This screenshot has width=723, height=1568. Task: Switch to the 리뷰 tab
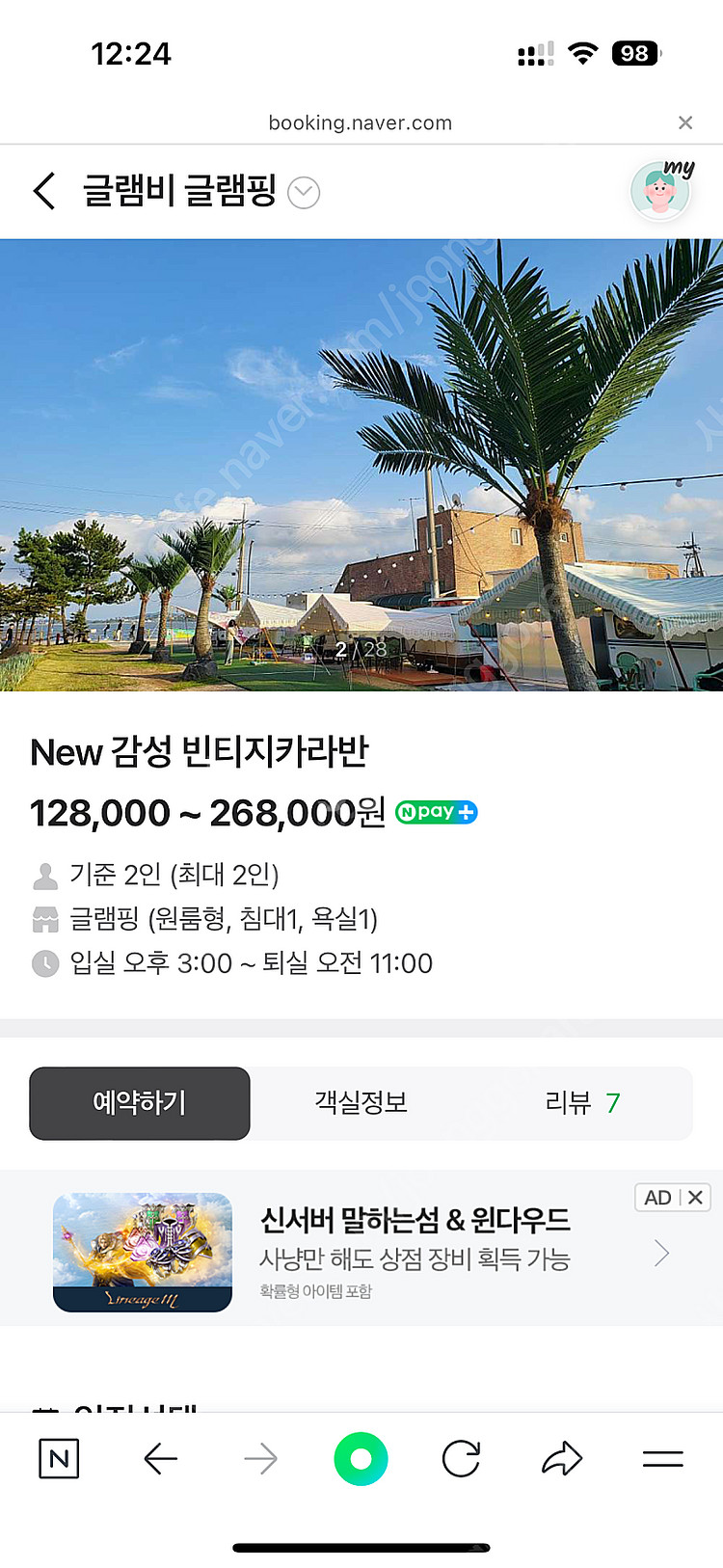581,1103
